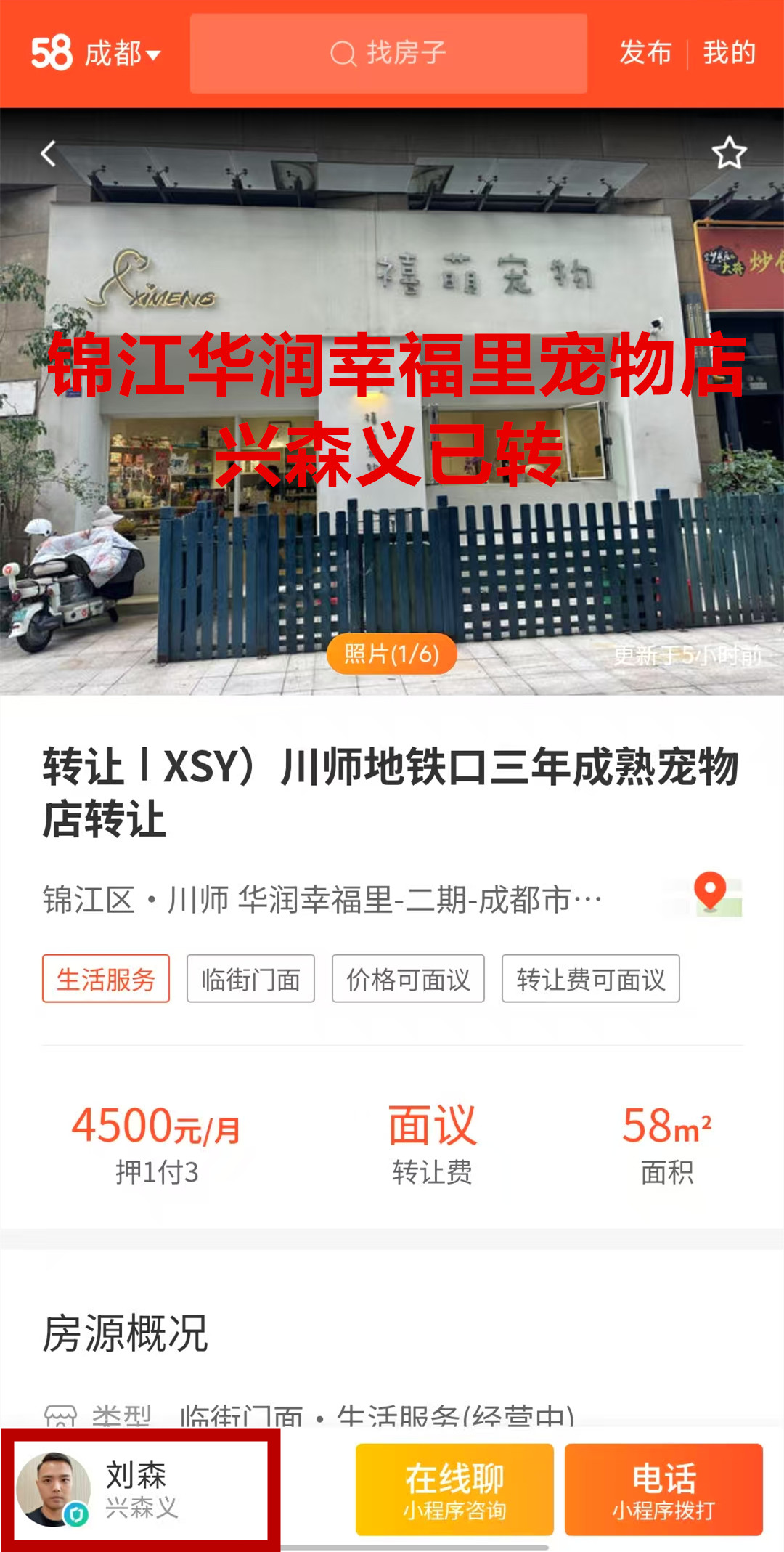
Task: Open the 成都 city selector dropdown
Action: coord(121,54)
